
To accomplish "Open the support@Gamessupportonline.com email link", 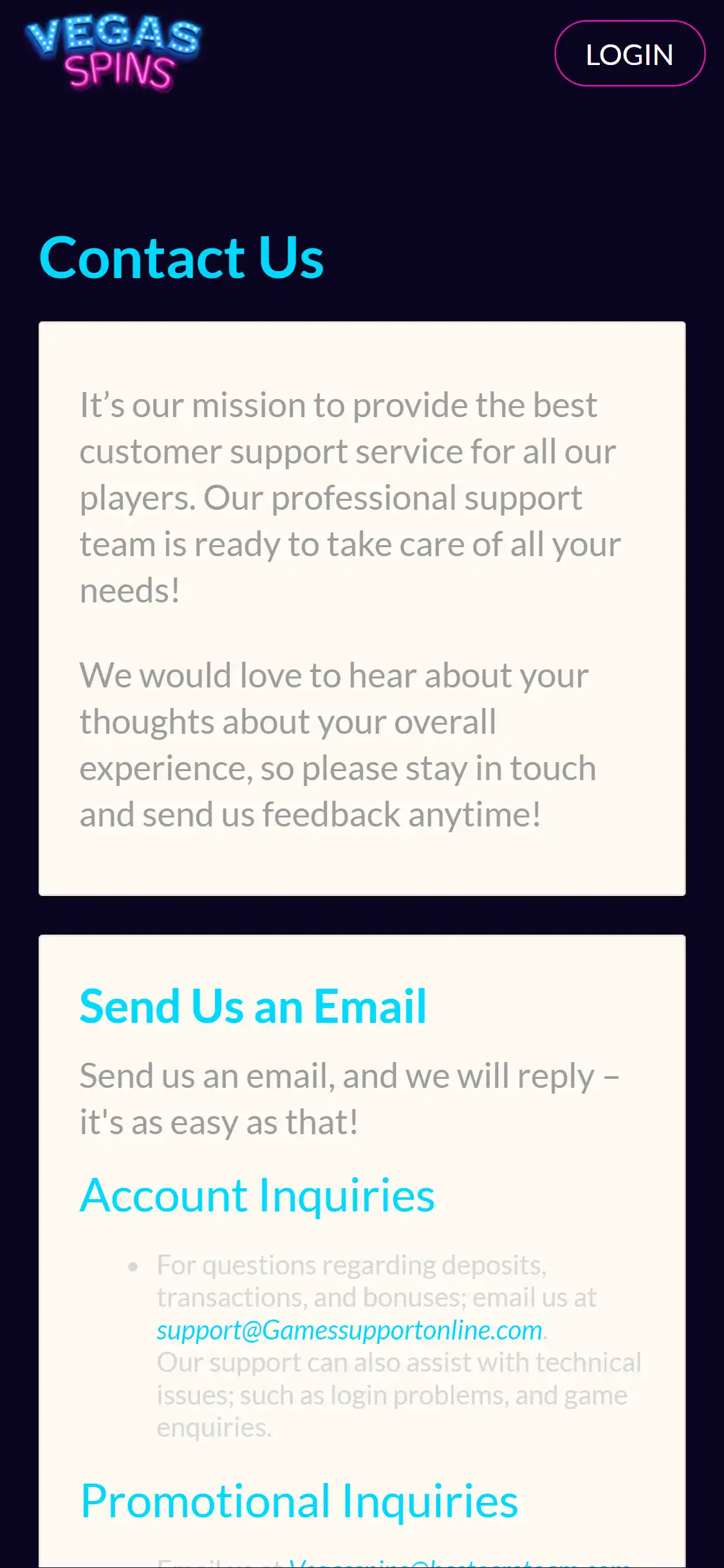I will point(349,1330).
